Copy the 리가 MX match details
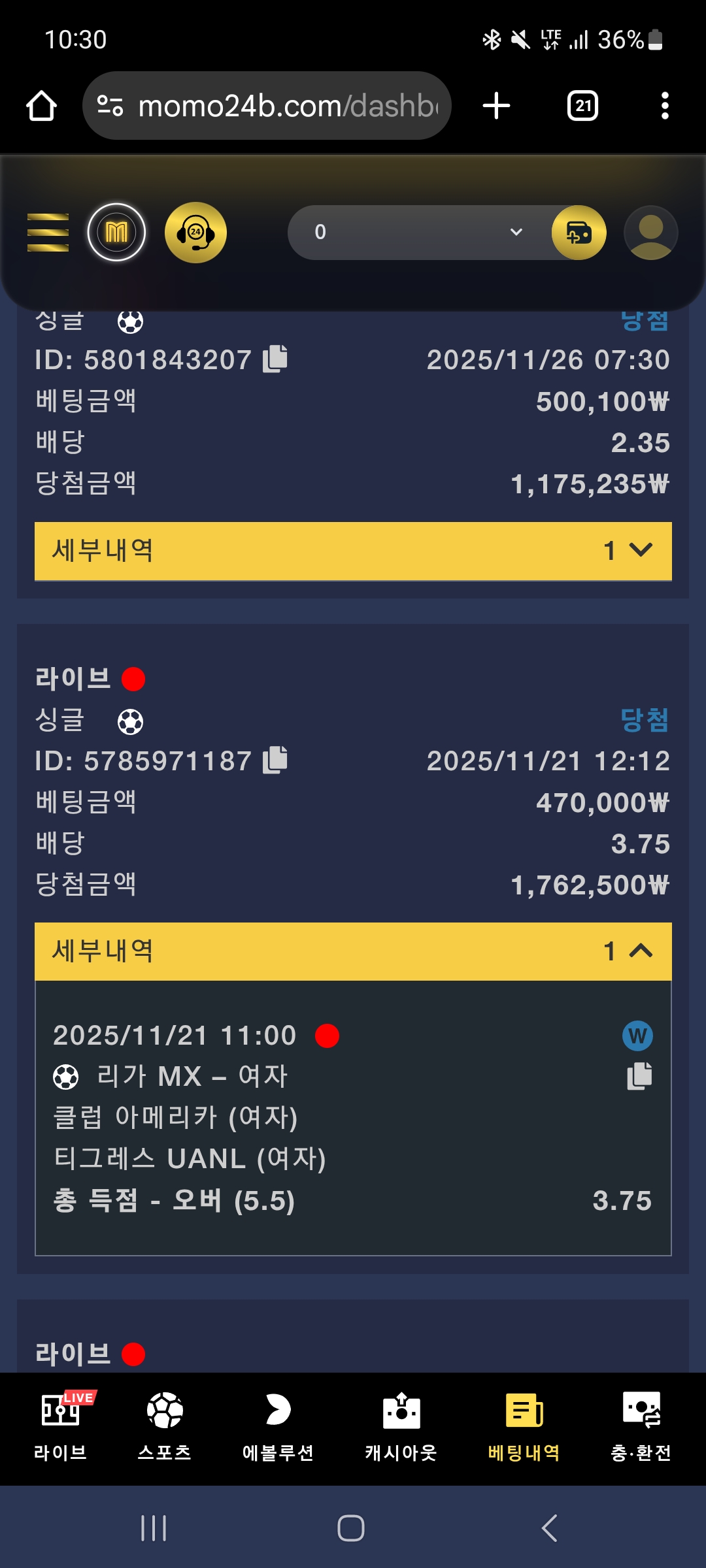 tap(639, 1076)
